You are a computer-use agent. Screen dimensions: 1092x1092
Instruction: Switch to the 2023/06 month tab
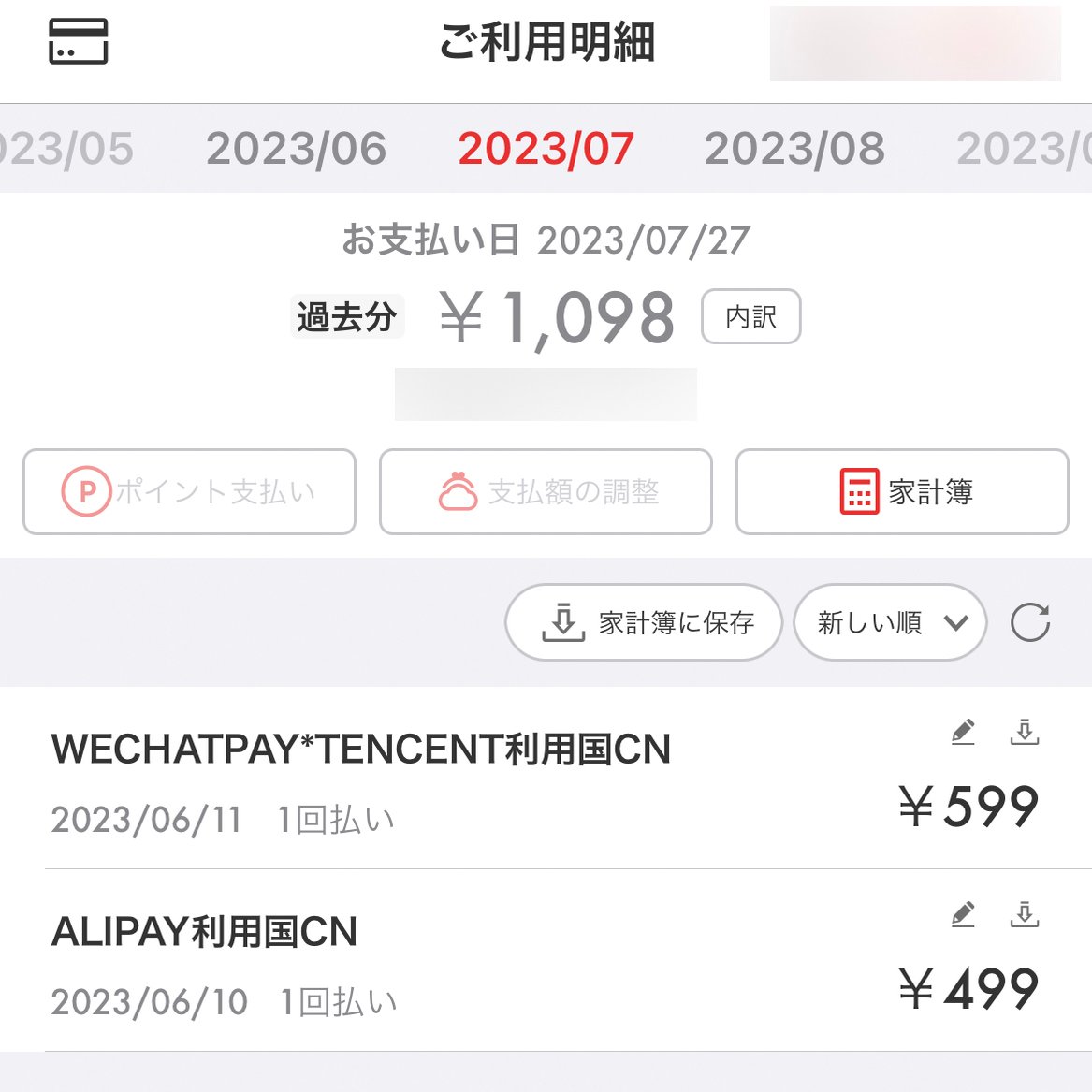point(296,149)
